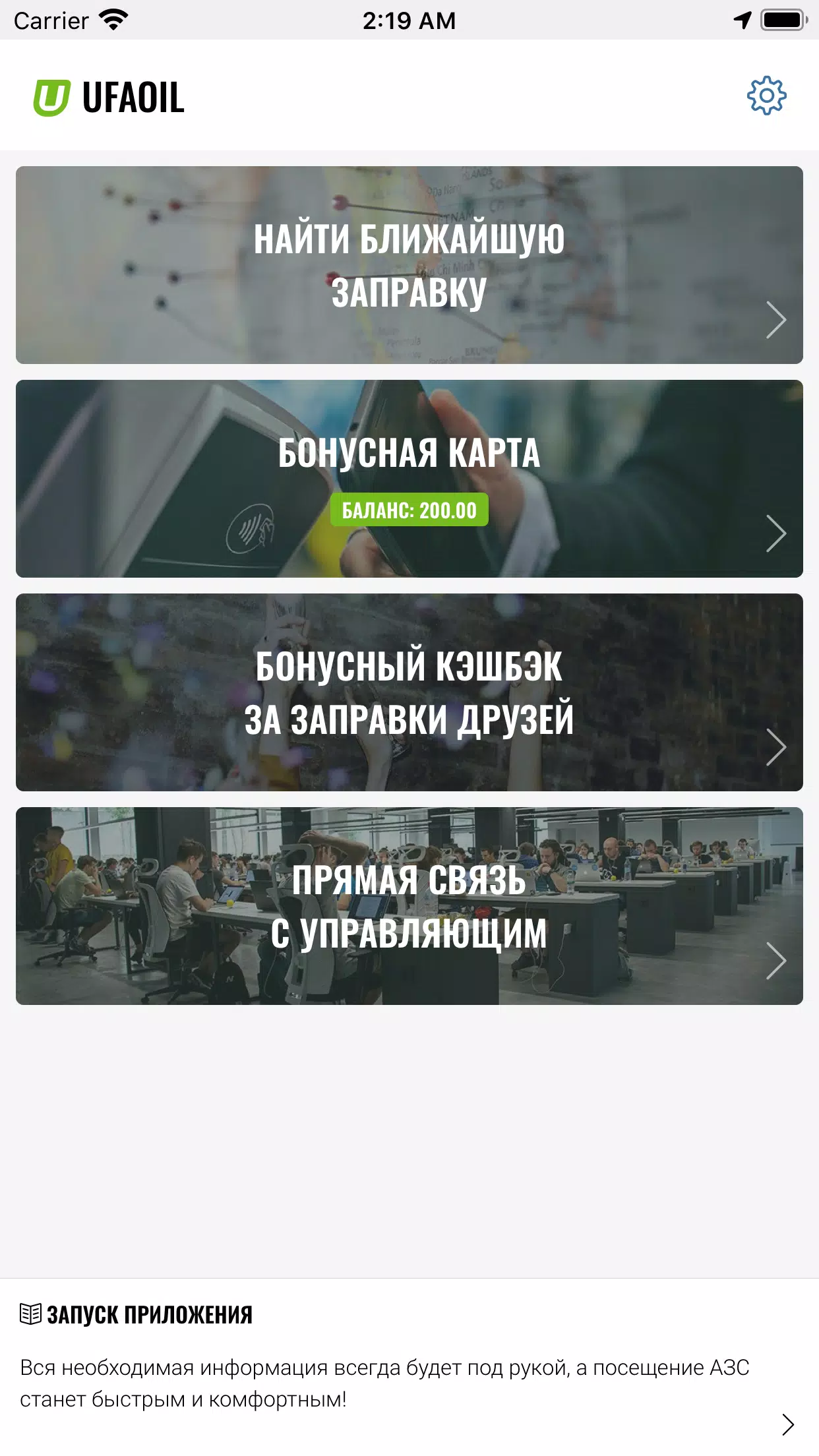The height and width of the screenshot is (1456, 819).
Task: Open the settings gear icon
Action: pyautogui.click(x=766, y=96)
